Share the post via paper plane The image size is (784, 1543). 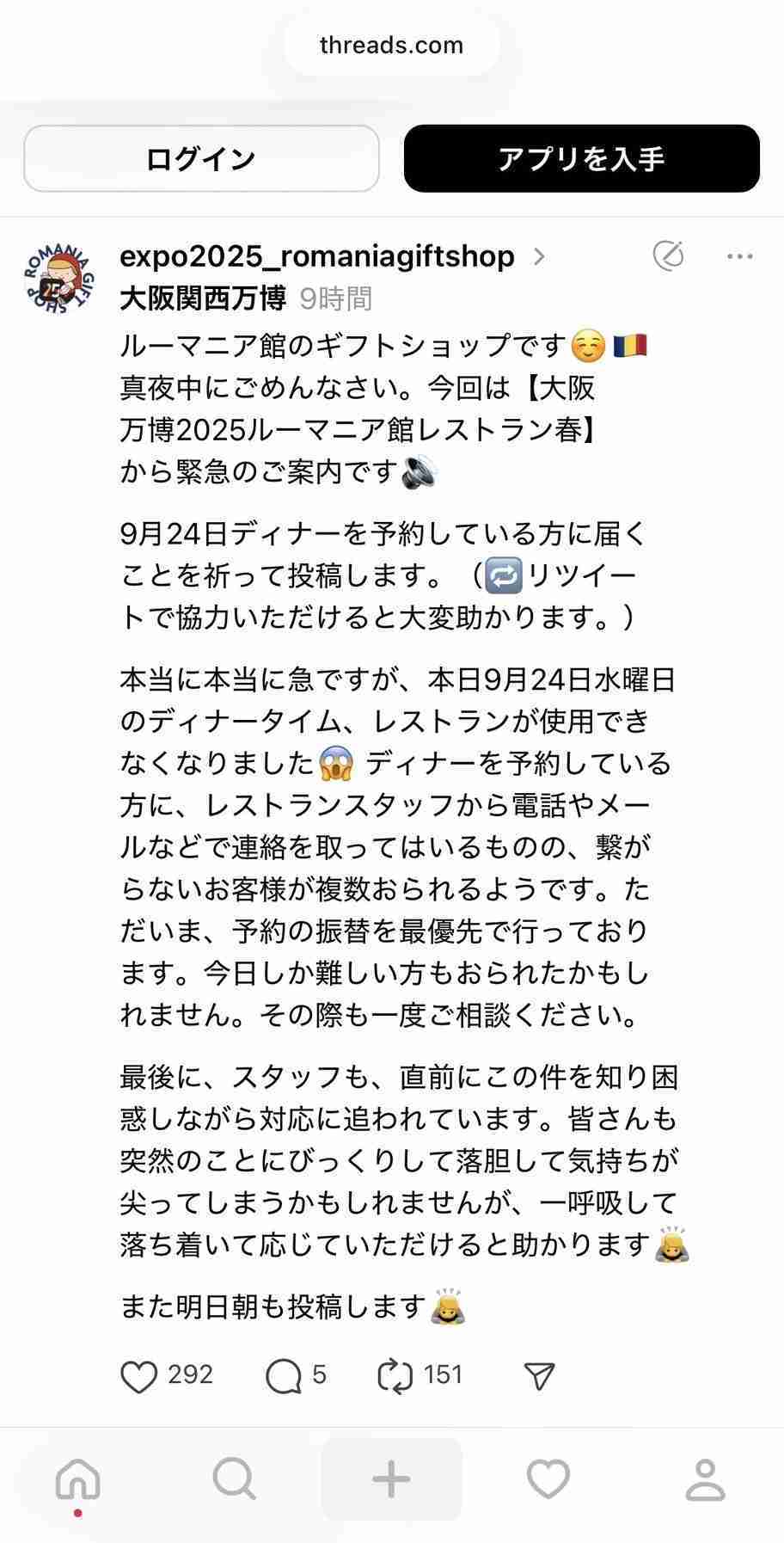(x=539, y=1377)
